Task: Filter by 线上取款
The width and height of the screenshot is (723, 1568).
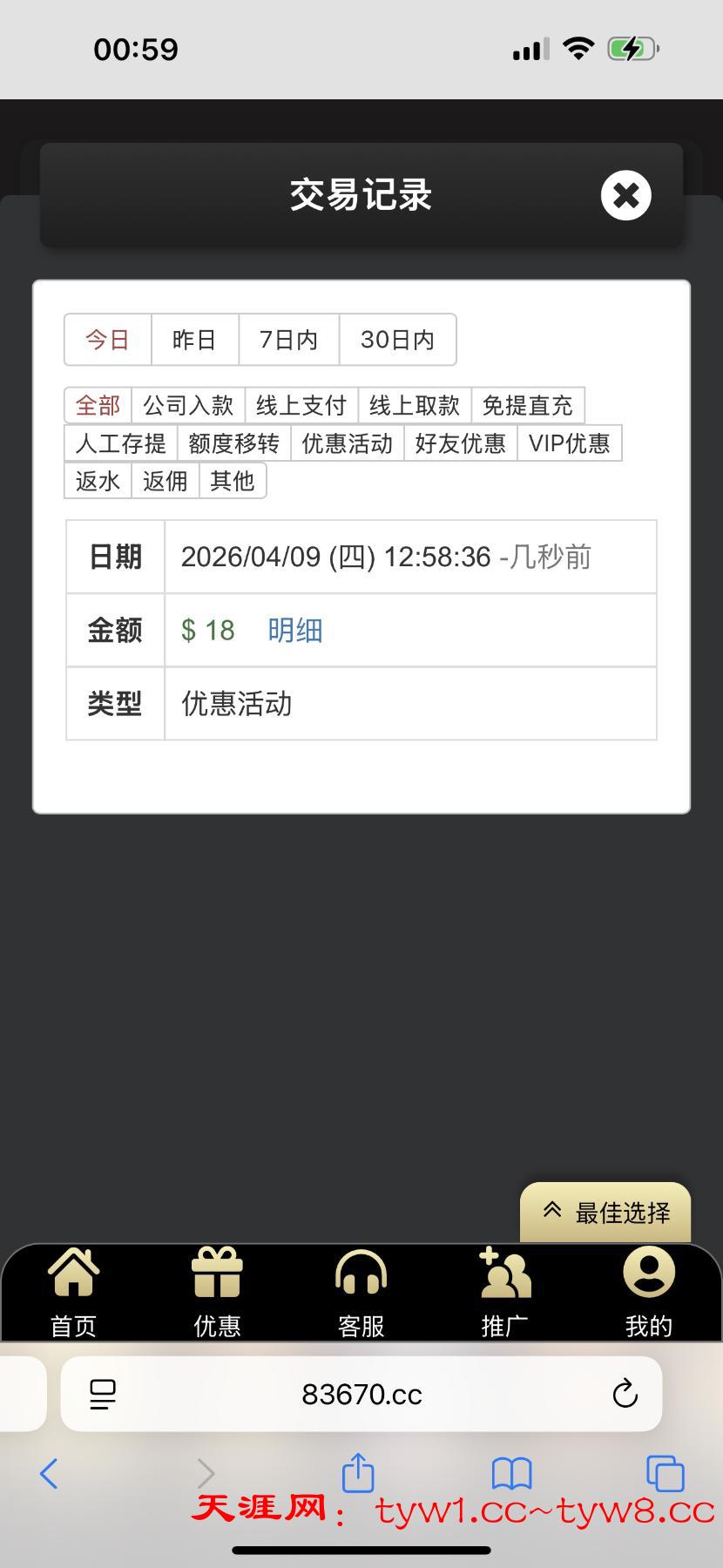Action: [x=415, y=405]
